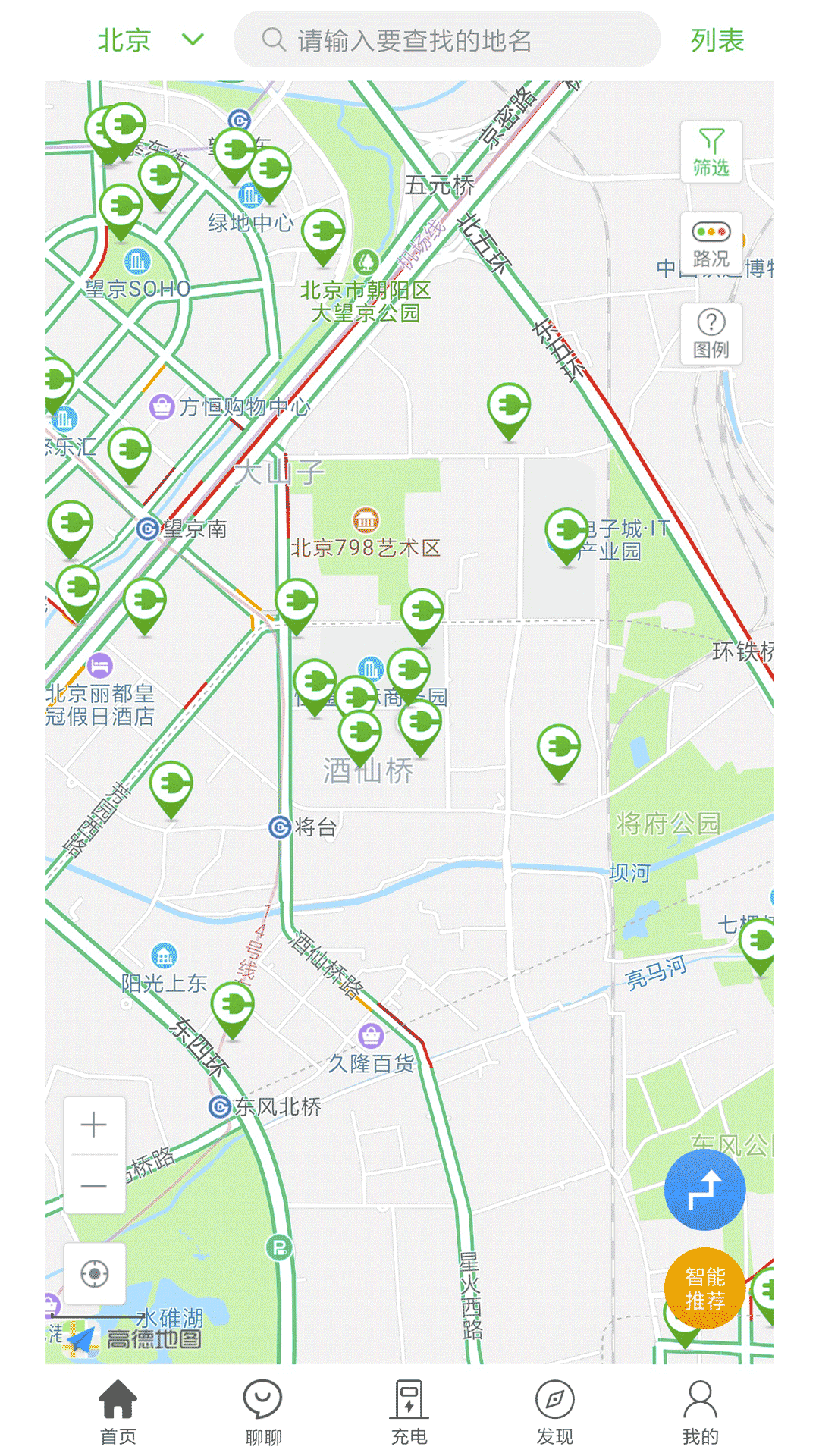Tap the place name search input field
This screenshot has height=1456, width=819.
[x=425, y=41]
